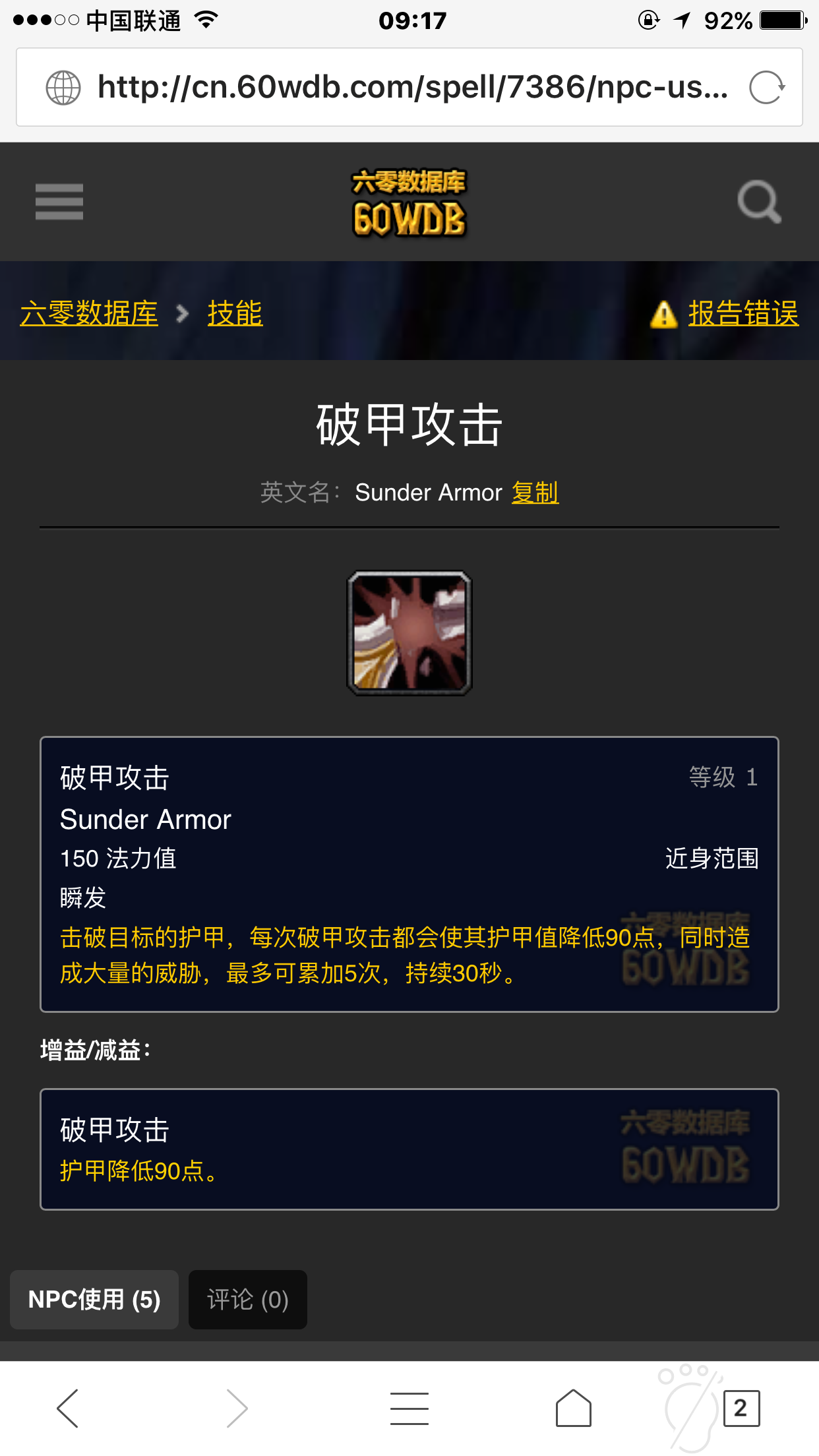This screenshot has height=1456, width=819.
Task: Report an error via 报告错误
Action: 743,315
